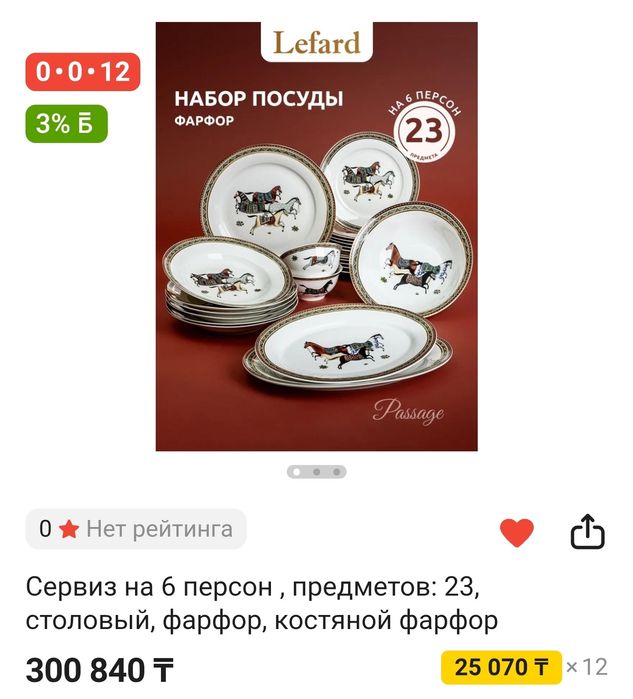This screenshot has width=633, height=699.
Task: Select the 25 070 ₸ ×12 installment option
Action: tap(525, 666)
